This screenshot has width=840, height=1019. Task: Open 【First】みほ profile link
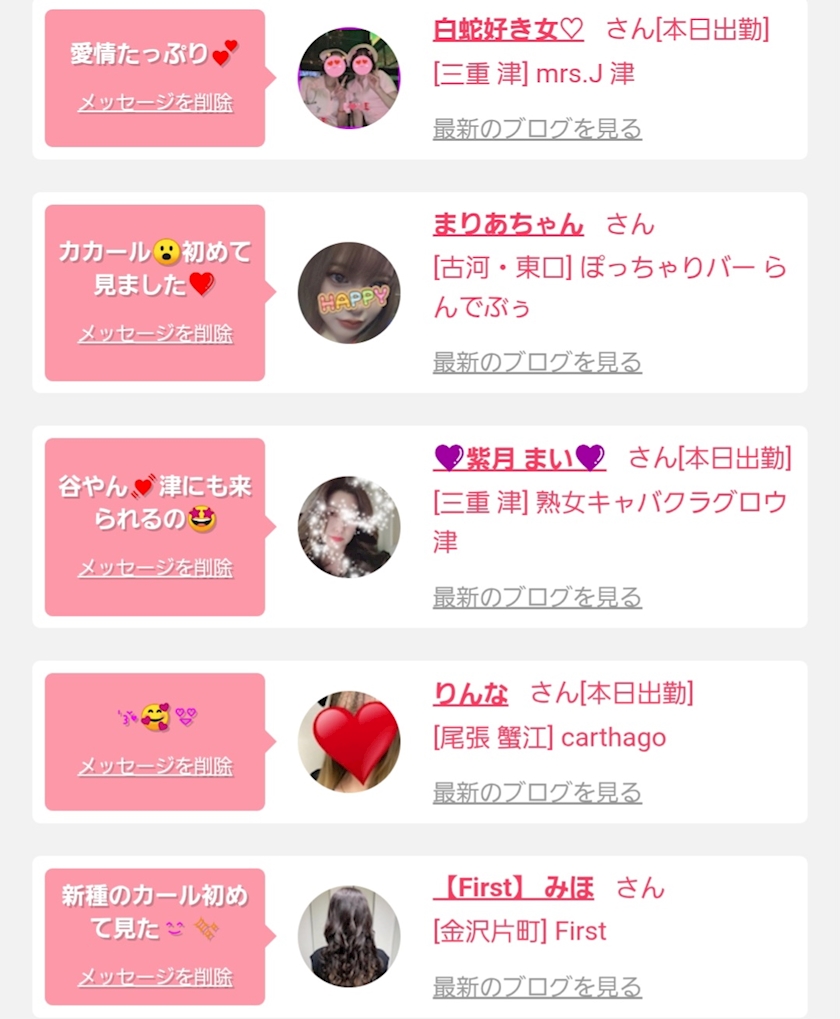[513, 887]
